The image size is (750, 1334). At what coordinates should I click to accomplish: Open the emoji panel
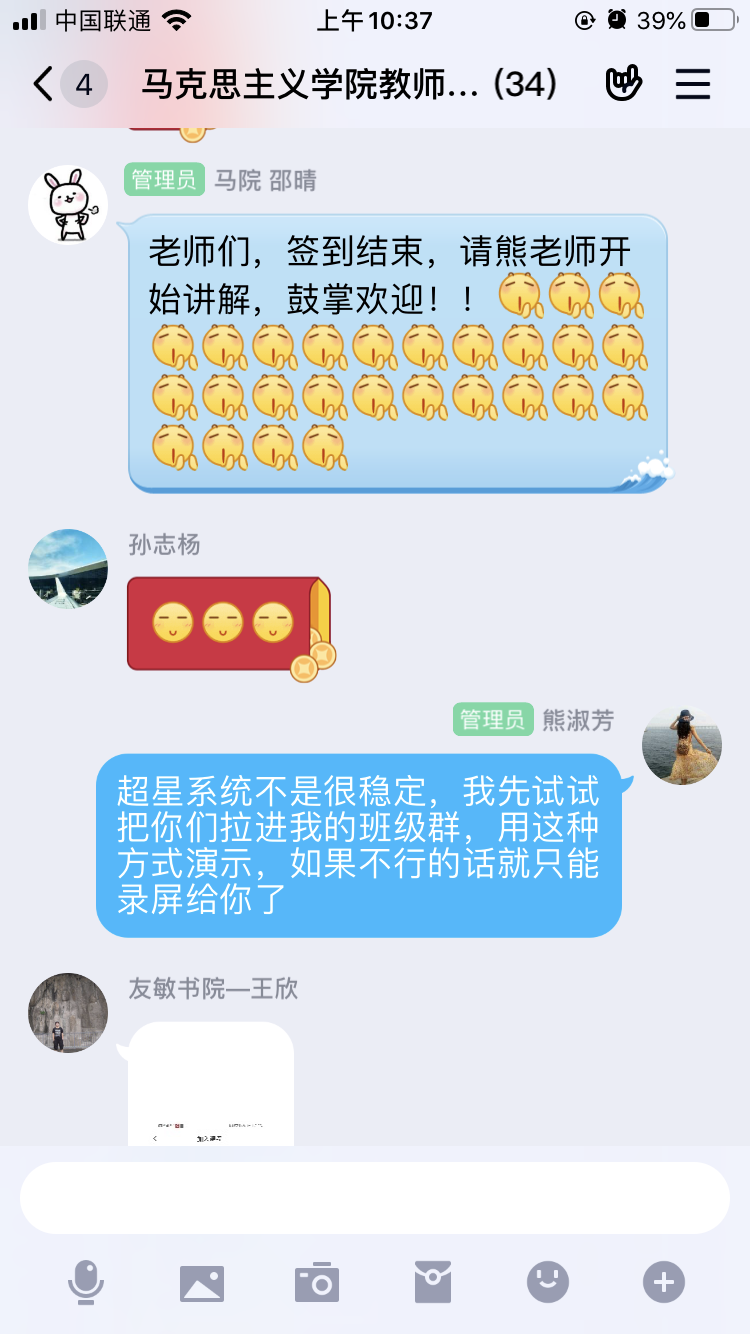coord(548,1282)
